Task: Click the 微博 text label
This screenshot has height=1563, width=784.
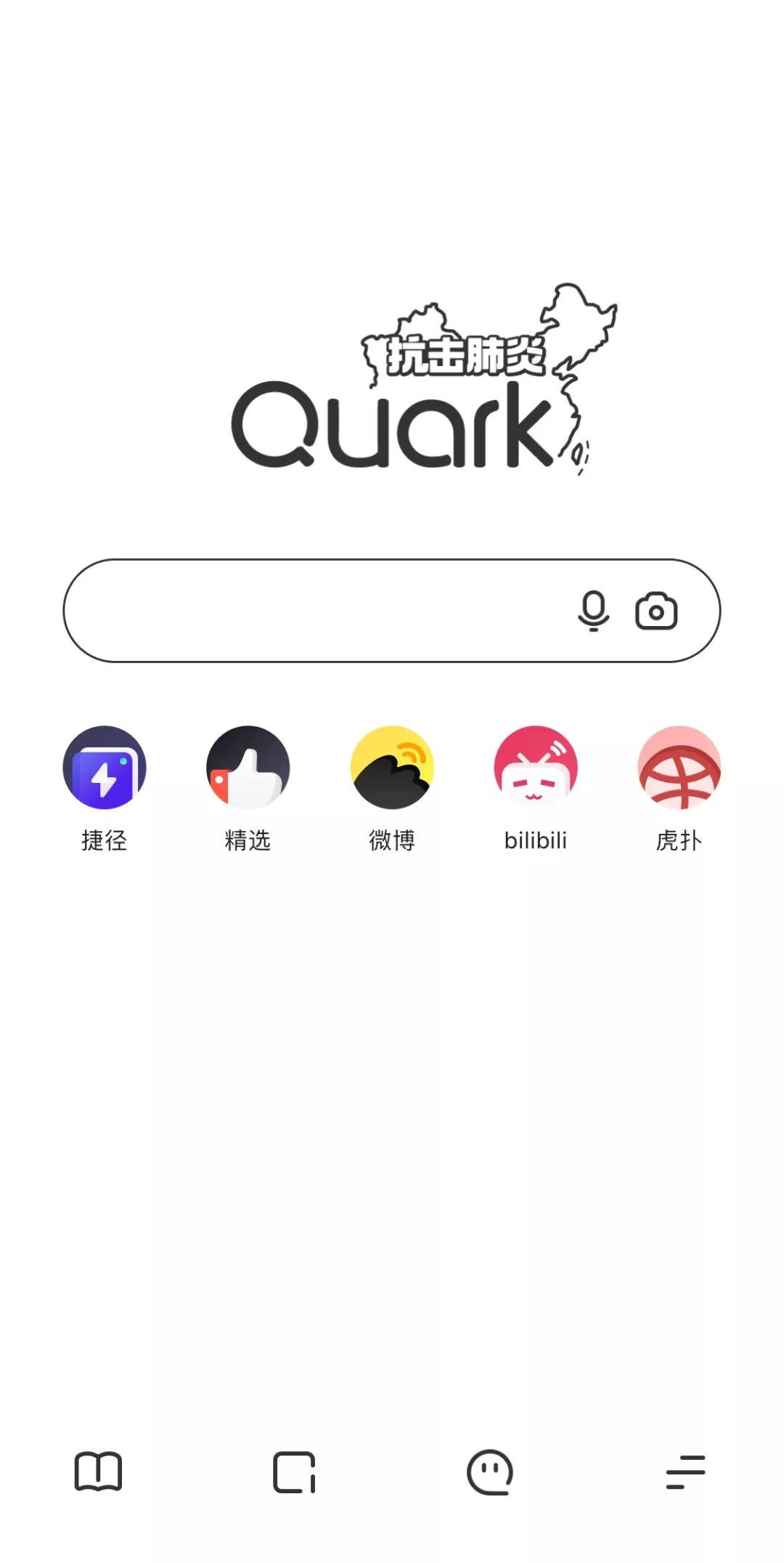Action: pos(392,841)
